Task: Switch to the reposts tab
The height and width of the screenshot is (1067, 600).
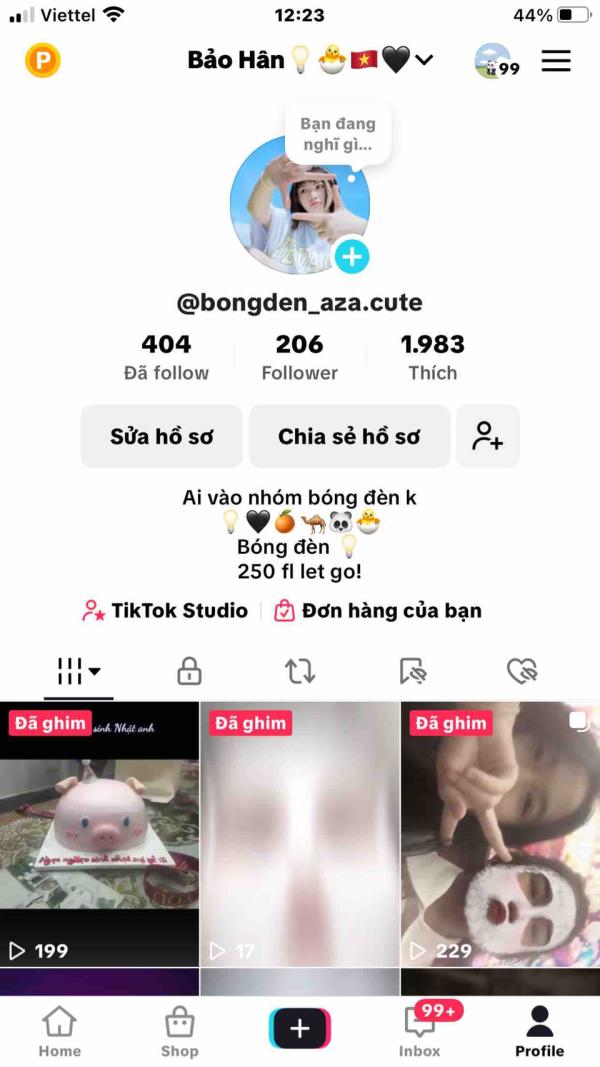Action: click(x=300, y=671)
